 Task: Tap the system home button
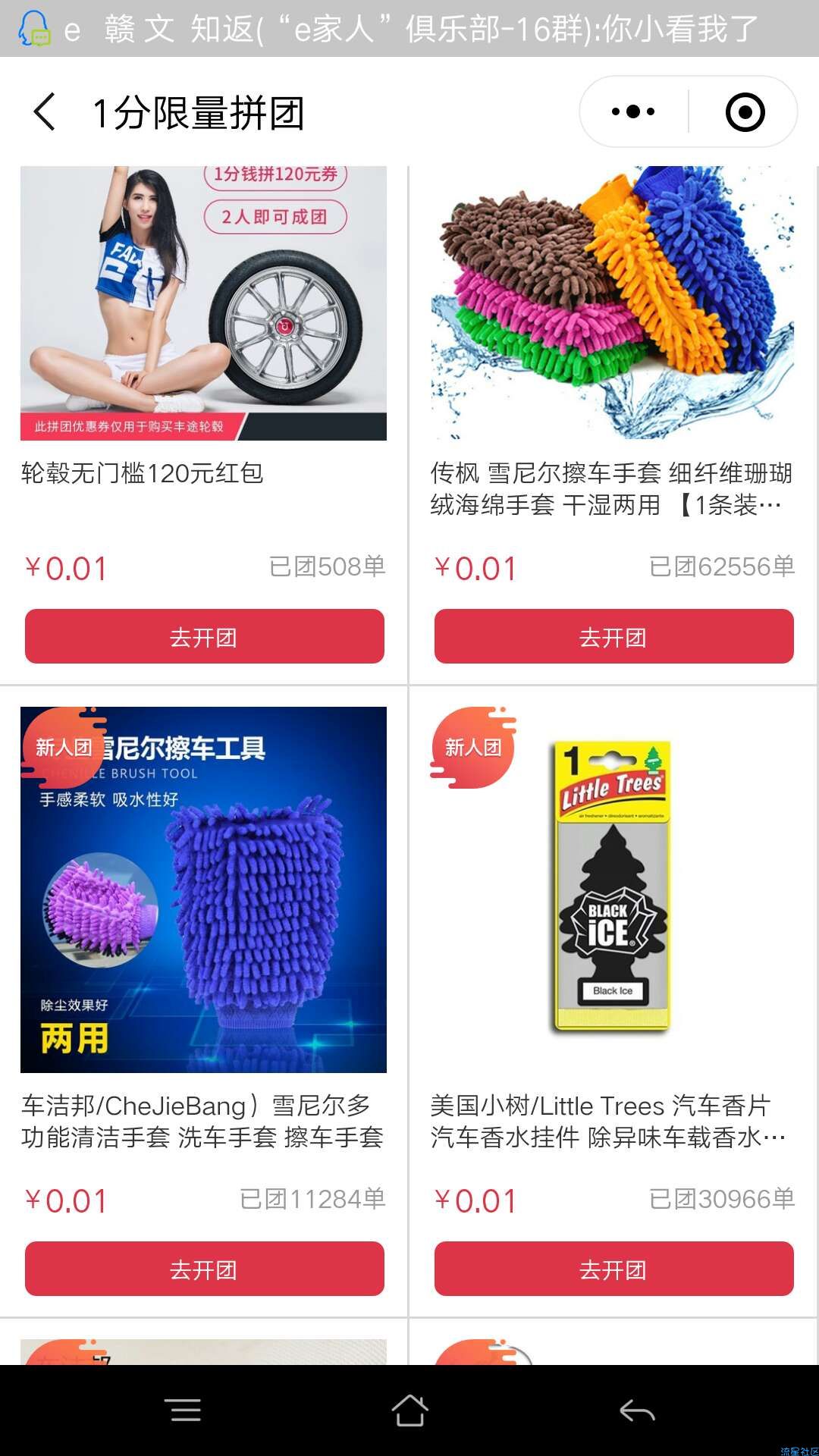click(x=409, y=1410)
